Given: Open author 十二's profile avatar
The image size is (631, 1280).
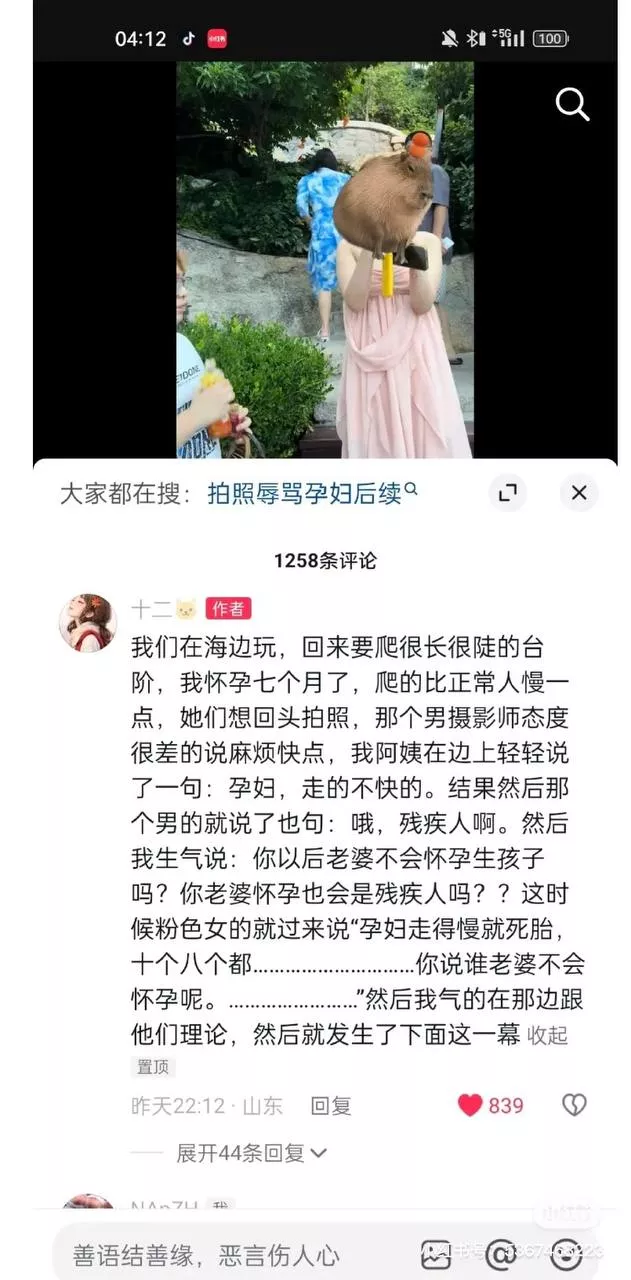Looking at the screenshot, I should (87, 621).
